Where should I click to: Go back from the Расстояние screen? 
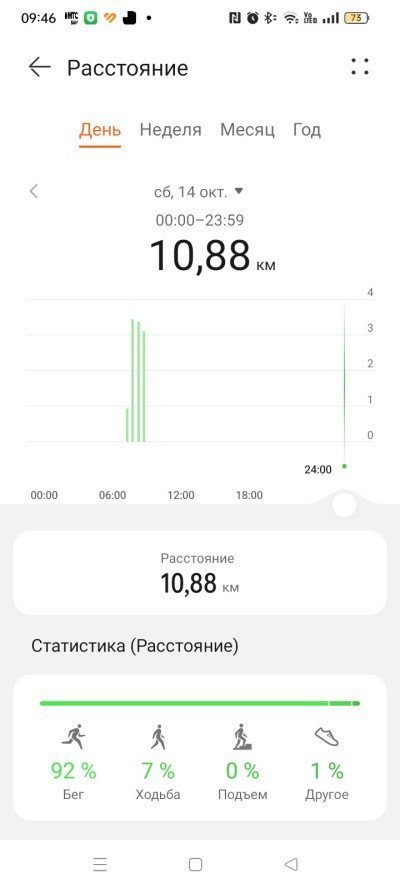pos(40,67)
